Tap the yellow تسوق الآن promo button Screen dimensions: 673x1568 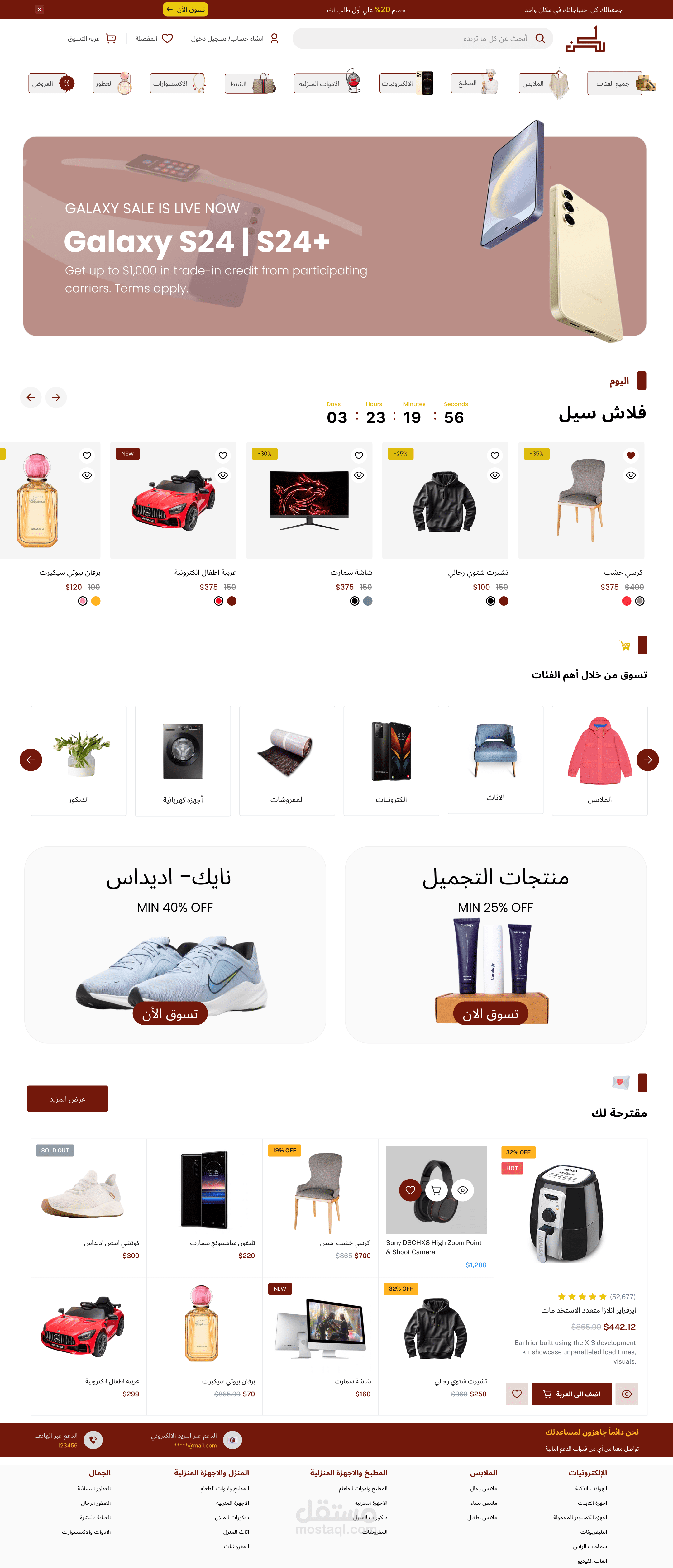pyautogui.click(x=185, y=9)
